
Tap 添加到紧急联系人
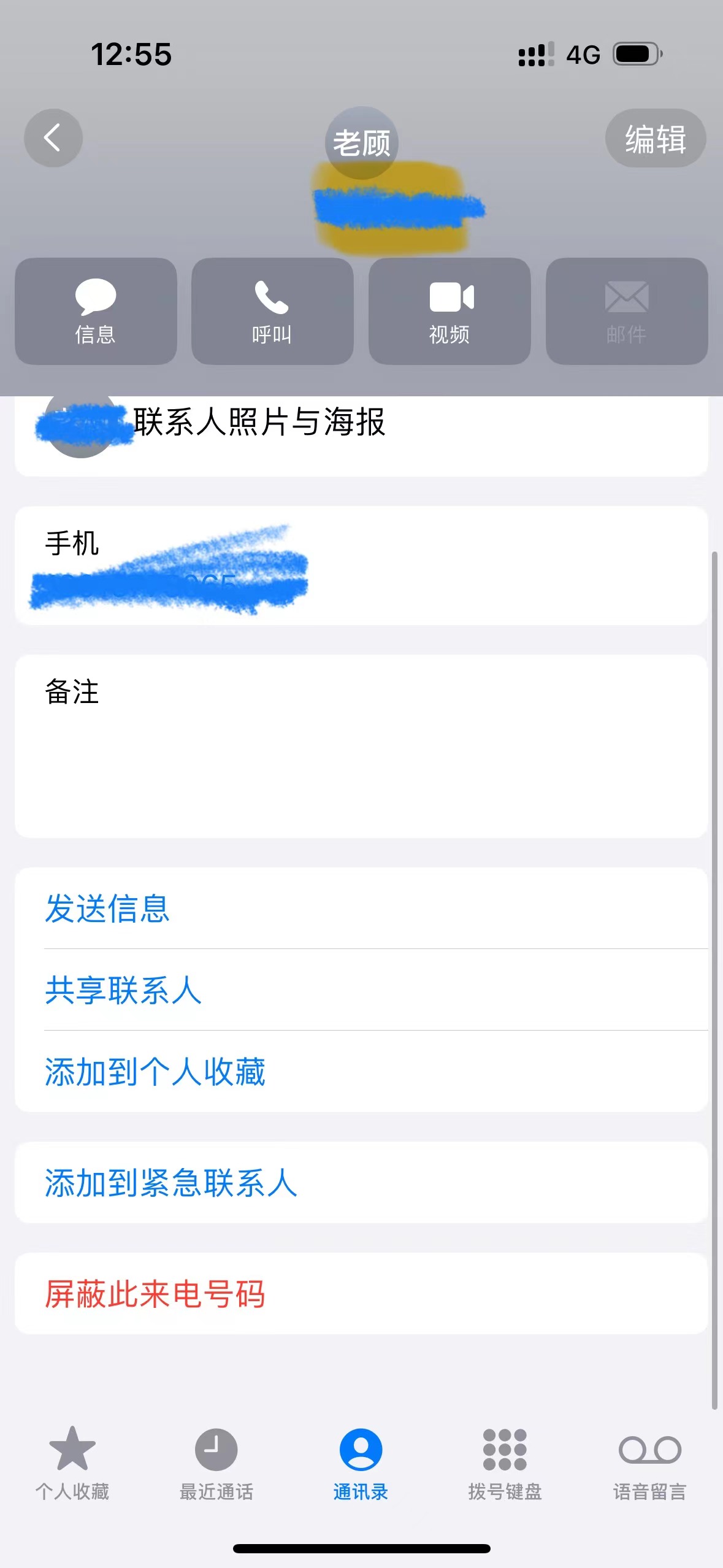171,1182
